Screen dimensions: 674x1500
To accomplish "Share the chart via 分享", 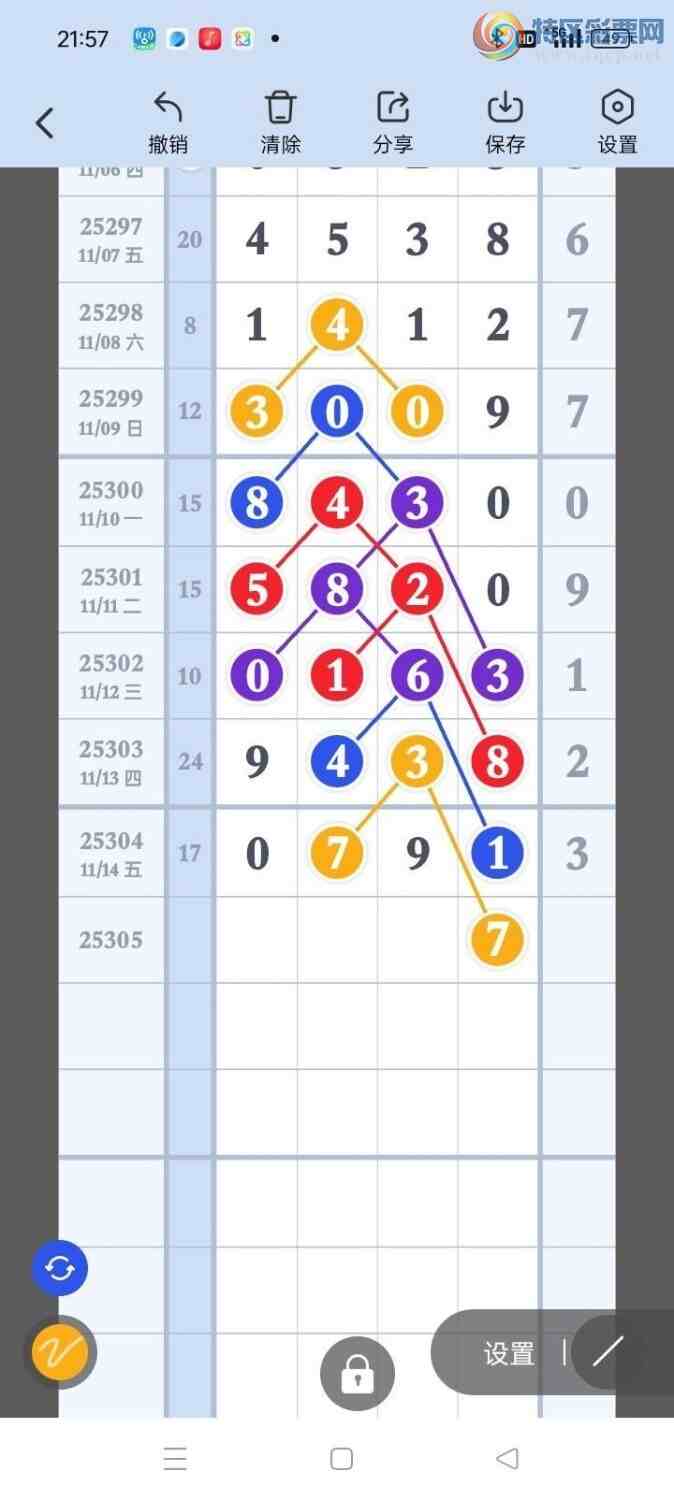I will [393, 123].
